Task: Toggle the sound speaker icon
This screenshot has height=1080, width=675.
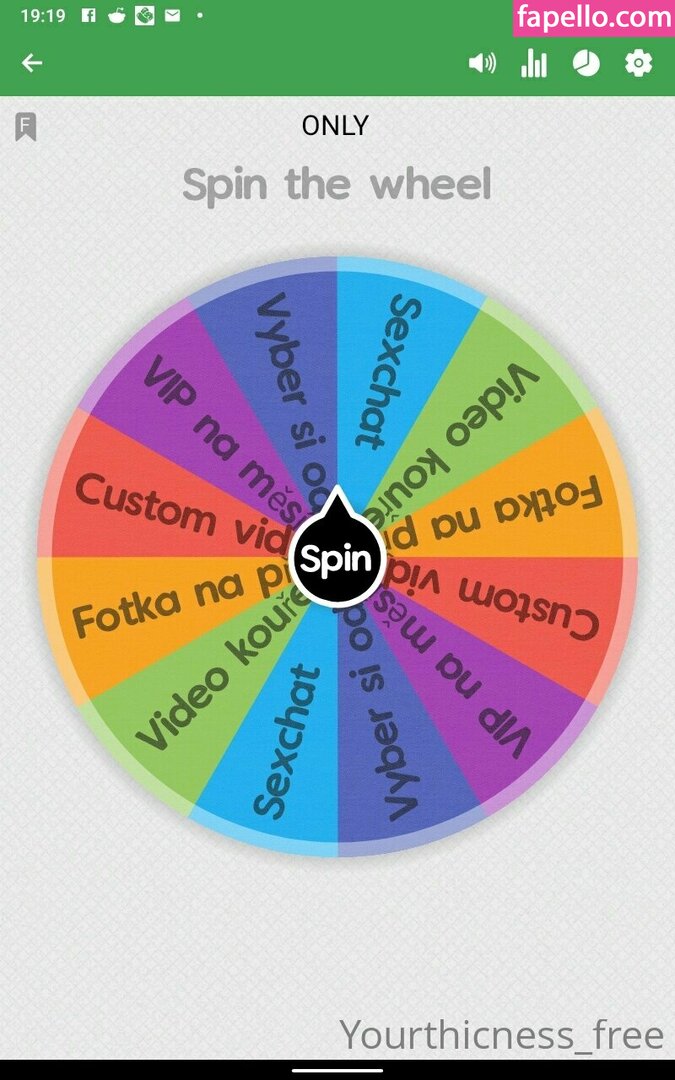Action: click(482, 63)
